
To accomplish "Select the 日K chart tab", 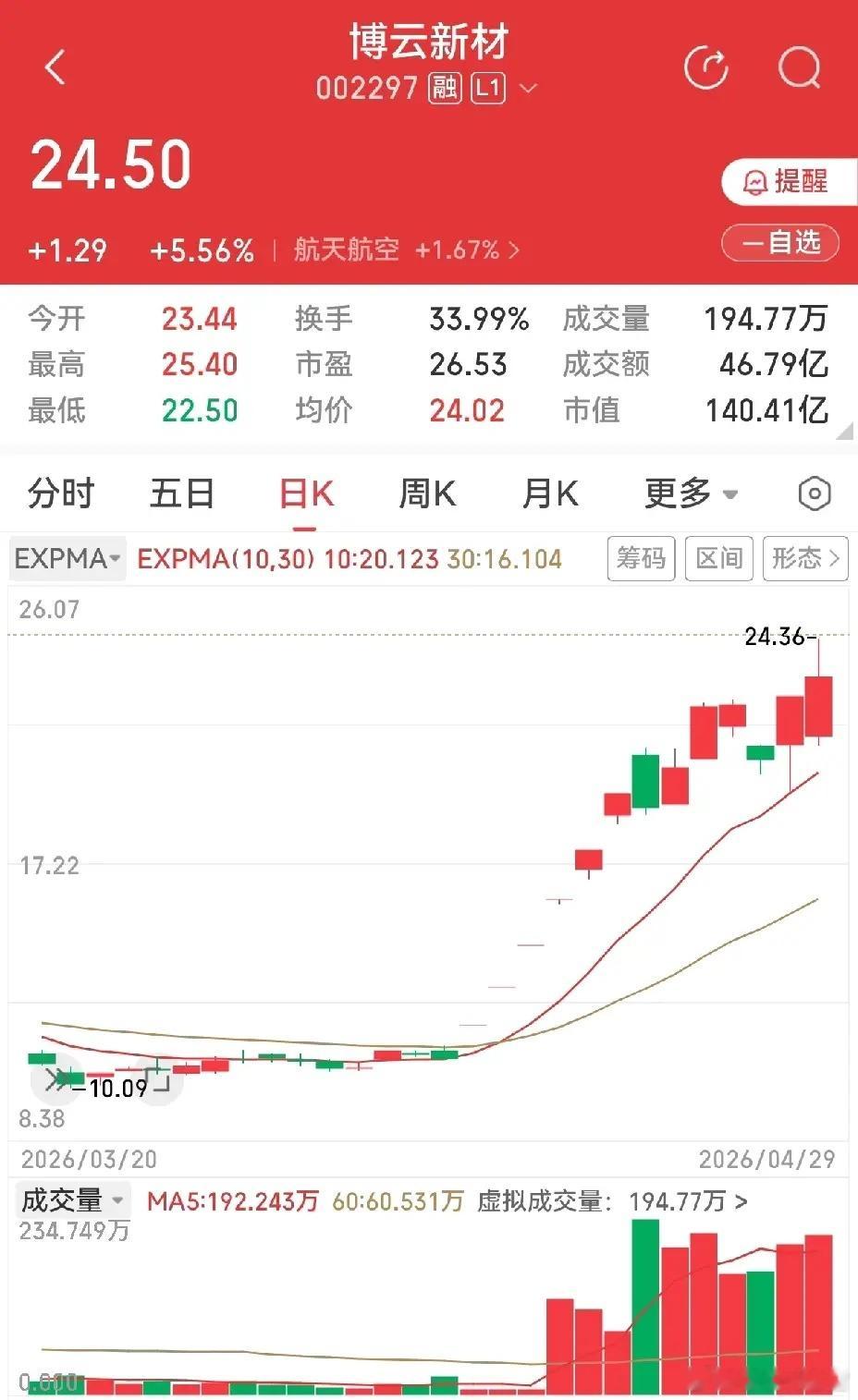I will (306, 493).
